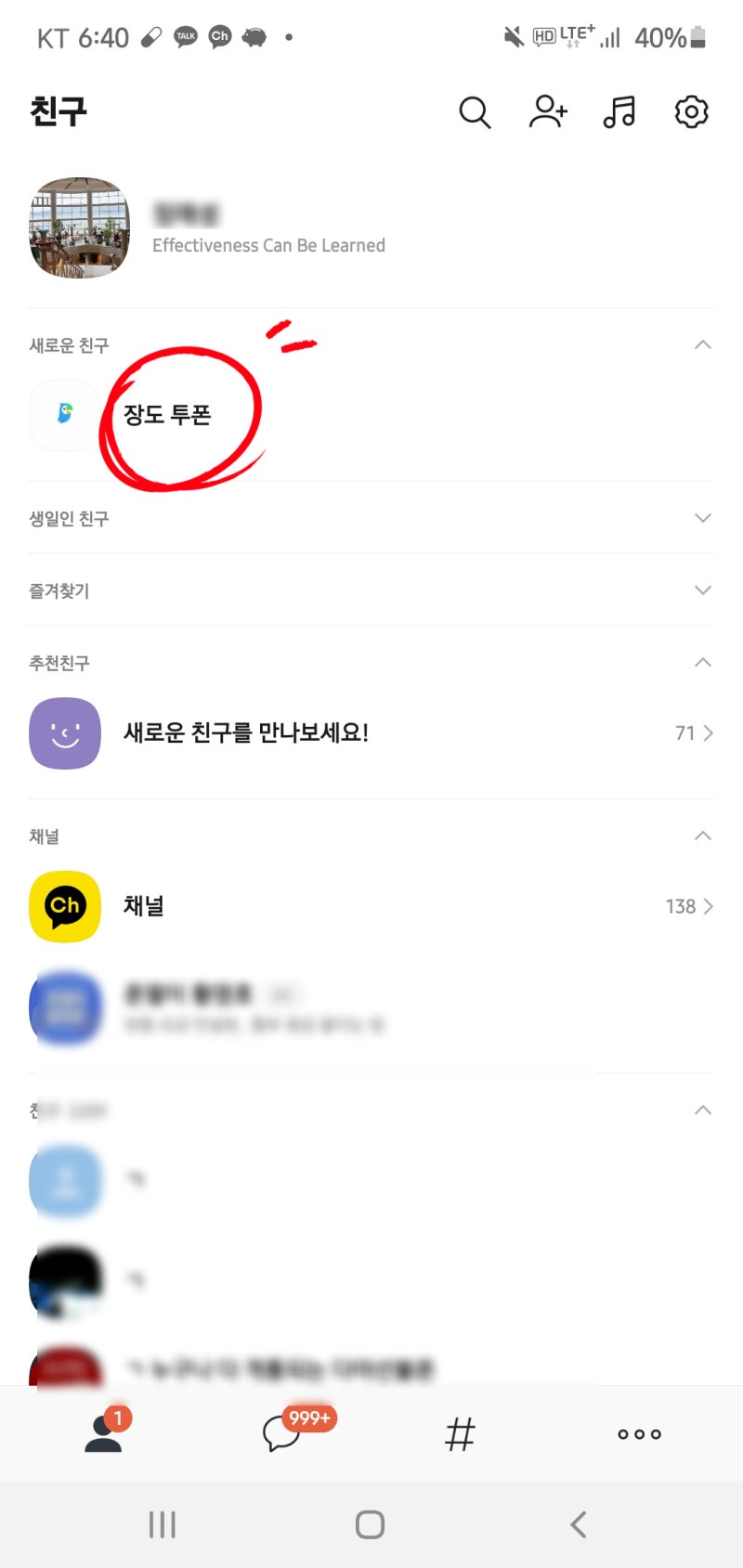This screenshot has width=743, height=1568.
Task: Go back using system navigation
Action: point(578,1524)
